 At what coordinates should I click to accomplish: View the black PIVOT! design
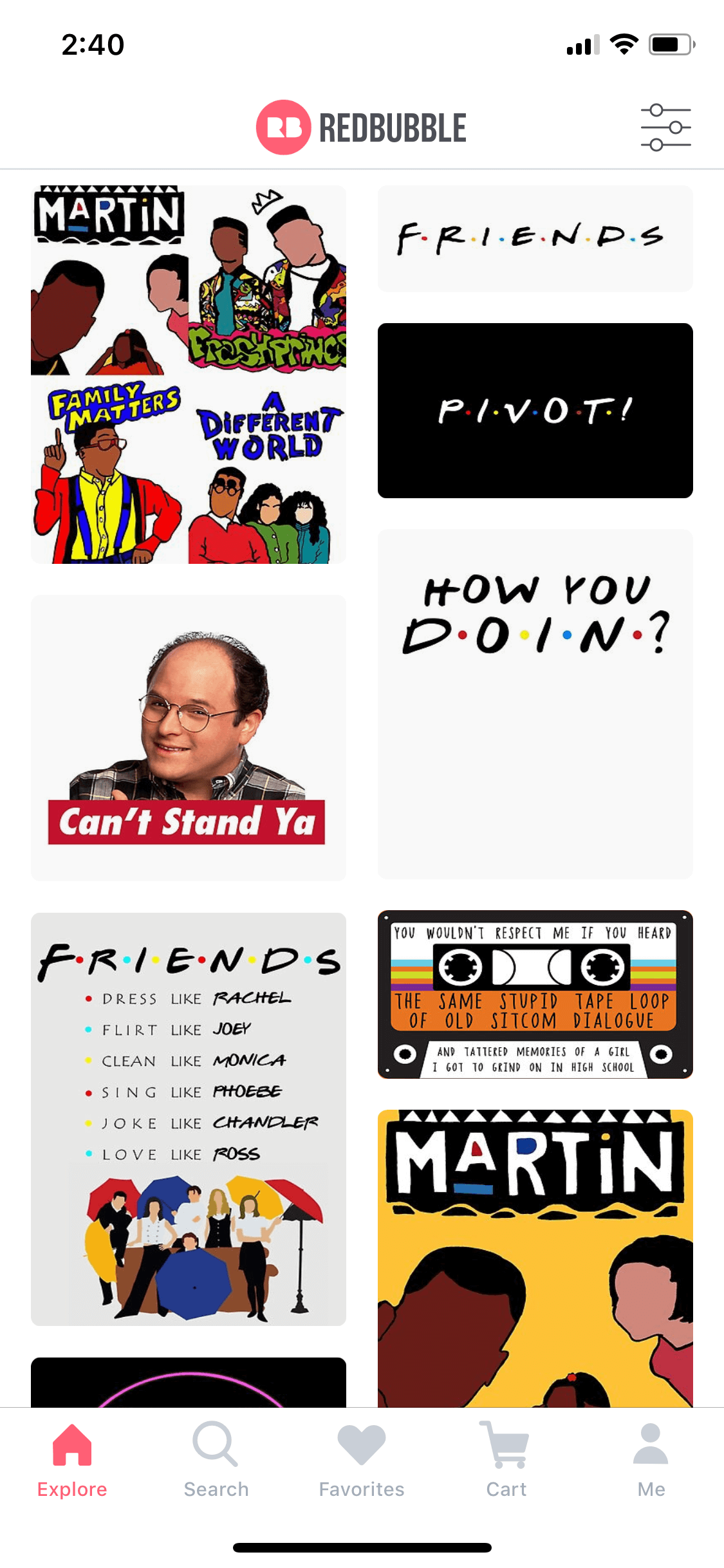[x=535, y=411]
